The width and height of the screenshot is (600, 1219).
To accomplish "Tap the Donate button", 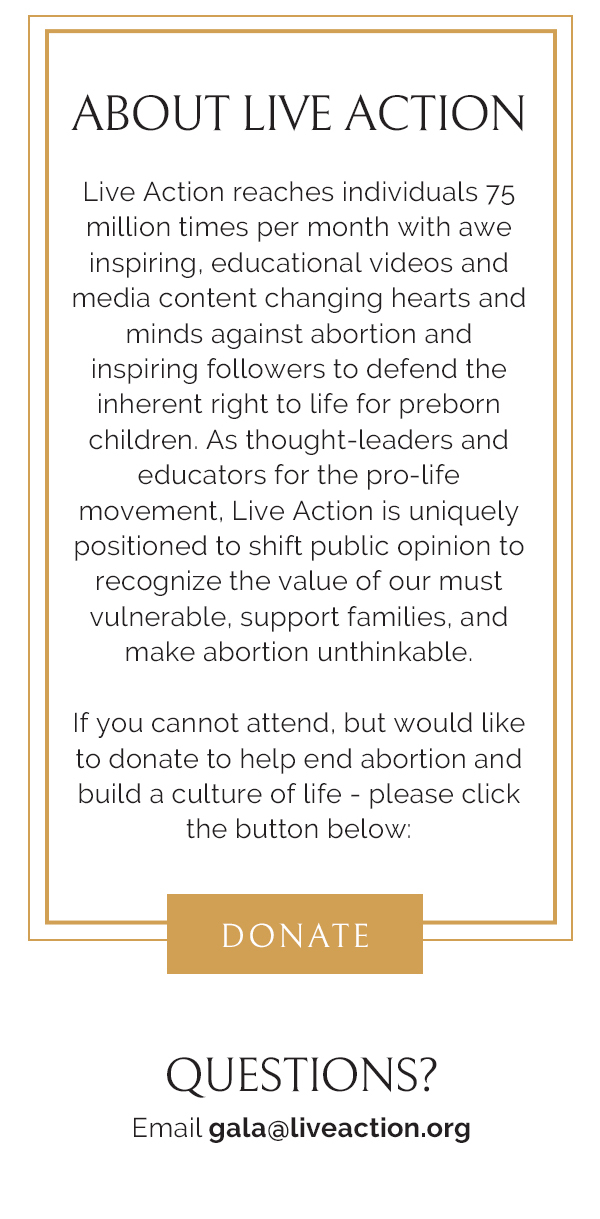I will 295,934.
